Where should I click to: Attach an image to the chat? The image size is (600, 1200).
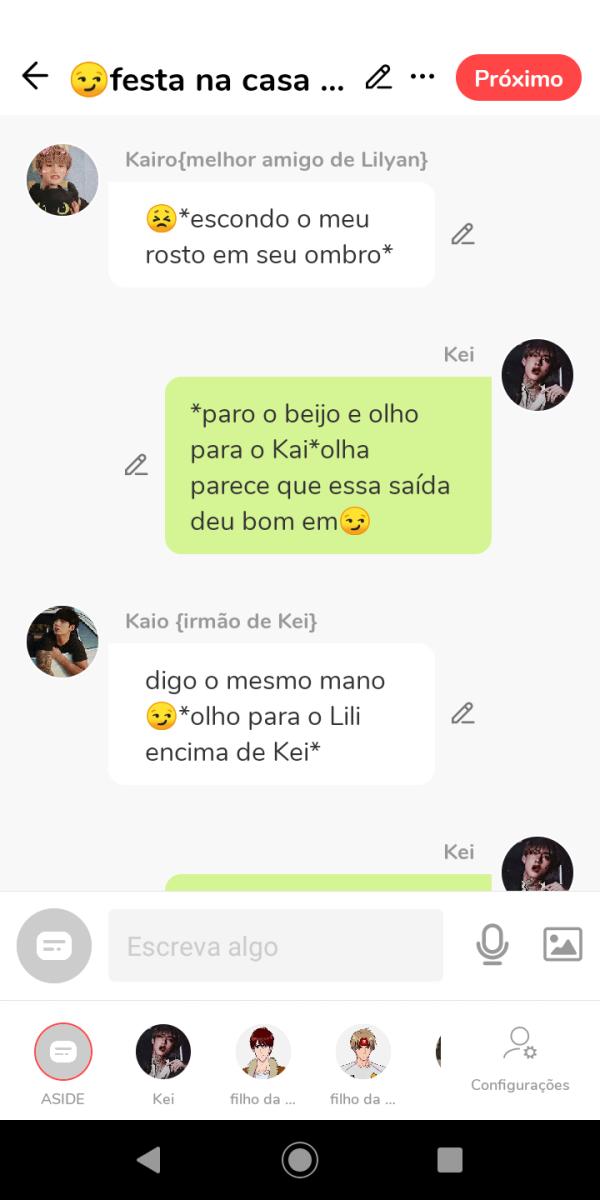[563, 945]
